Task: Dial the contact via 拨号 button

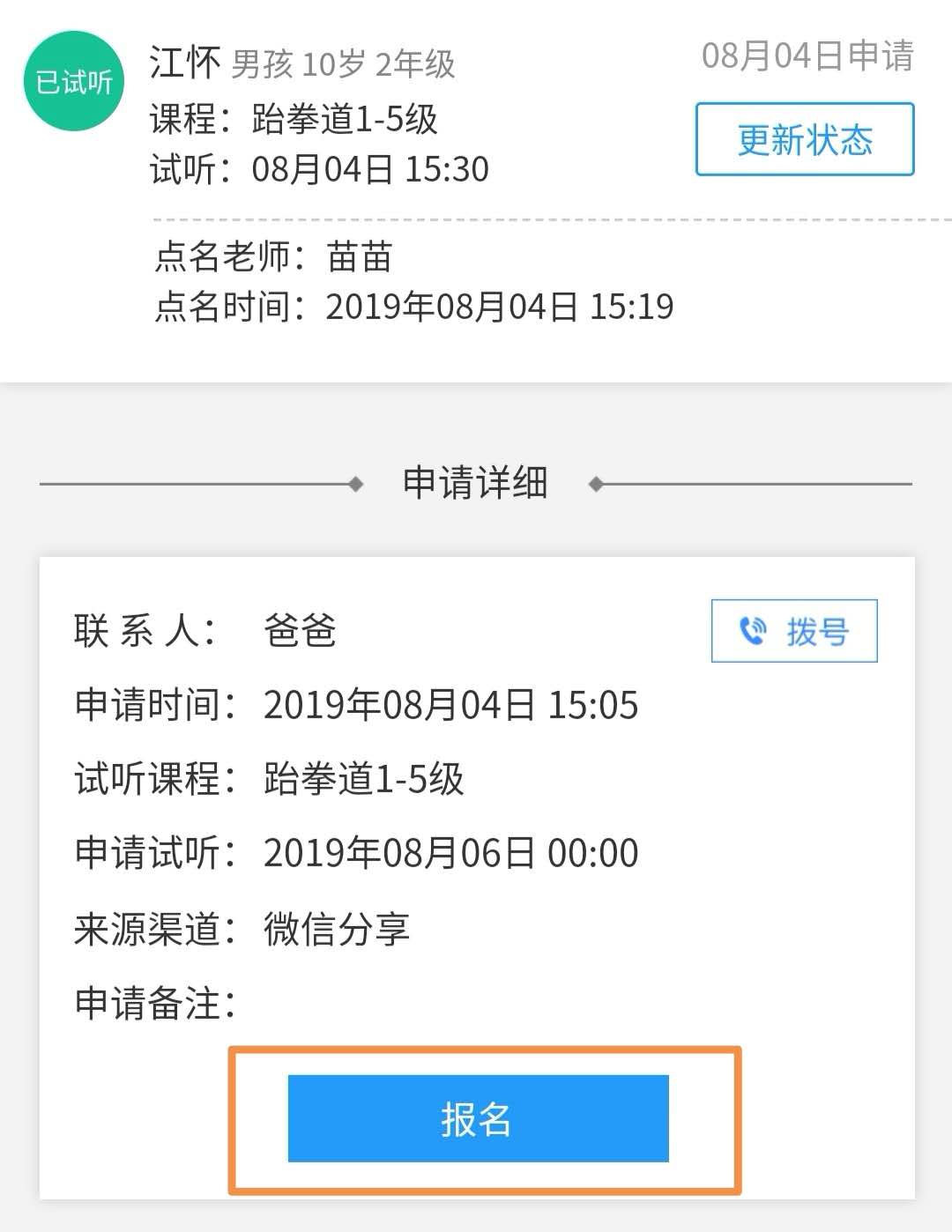Action: 794,631
